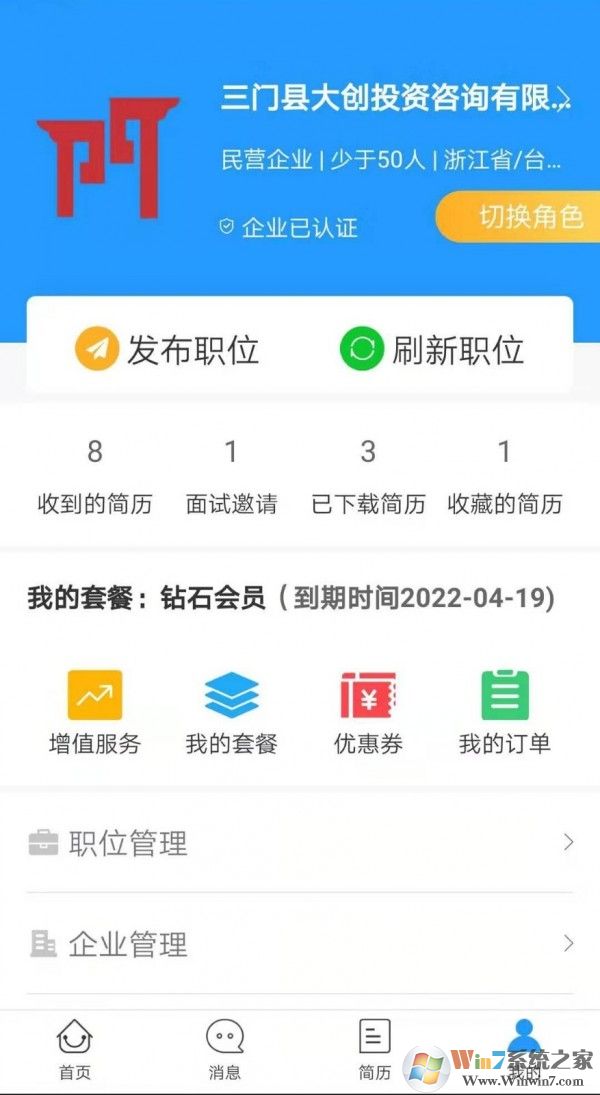Open 职位管理 row

click(x=300, y=843)
